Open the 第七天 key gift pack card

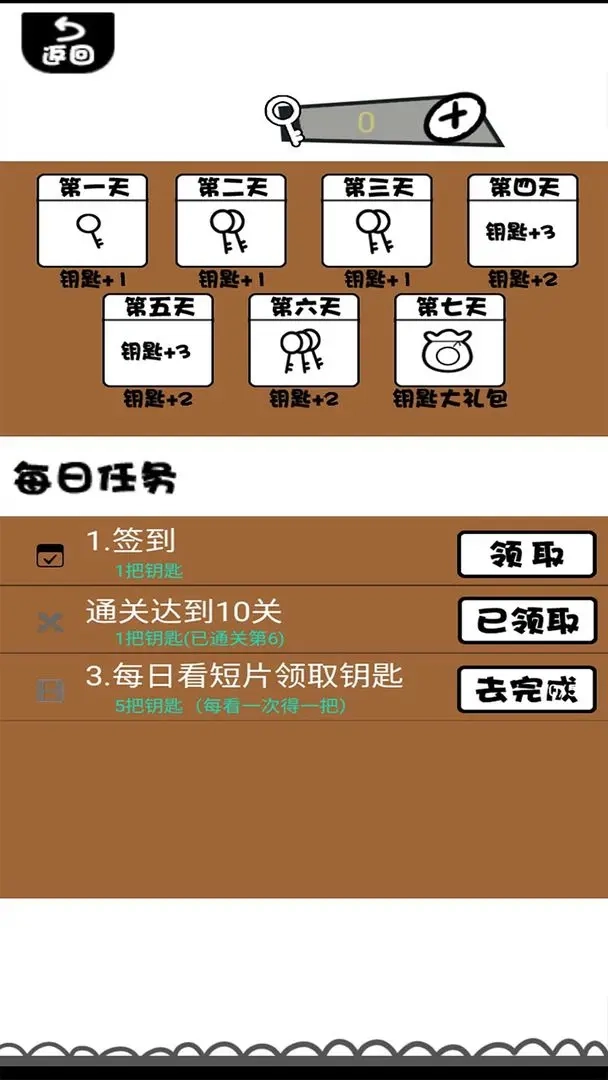450,341
